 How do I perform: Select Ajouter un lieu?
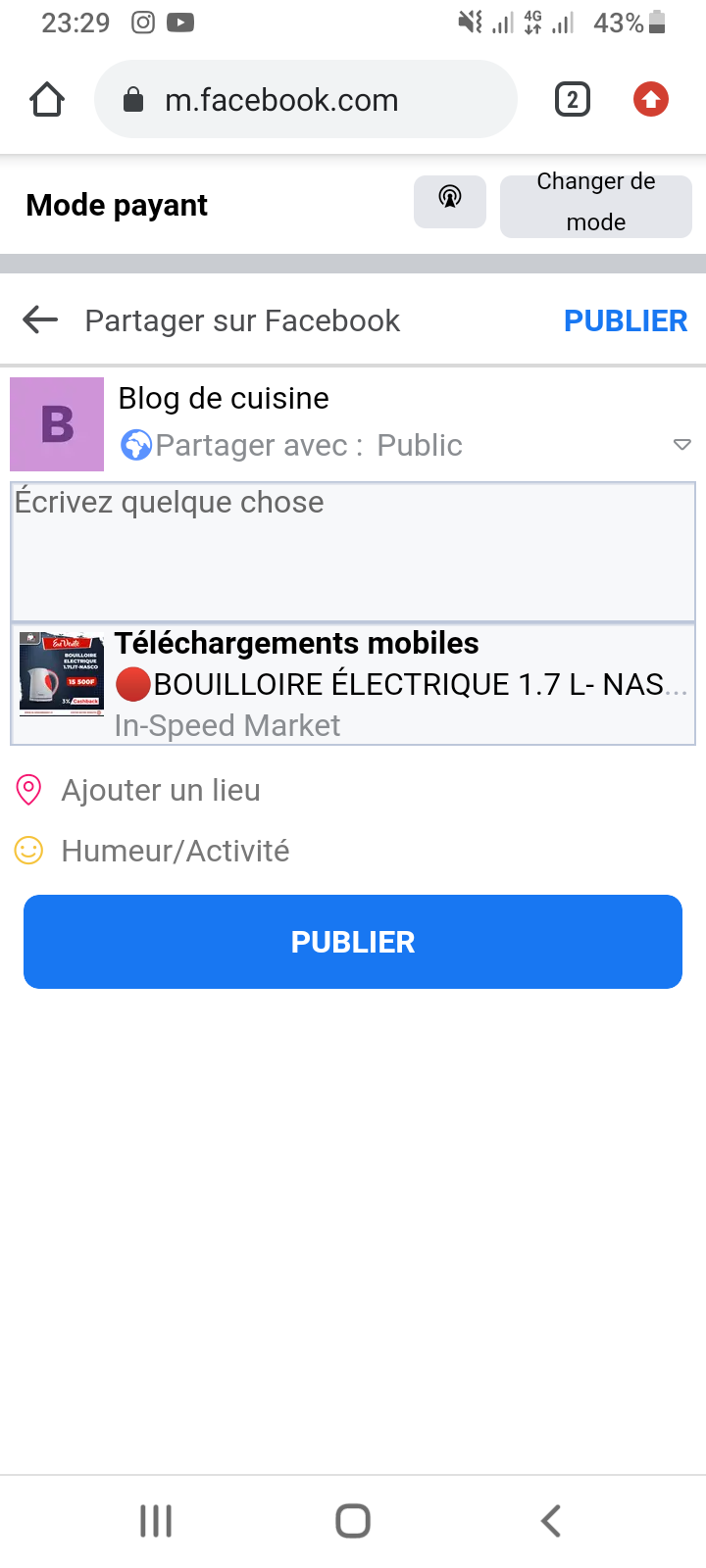161,790
